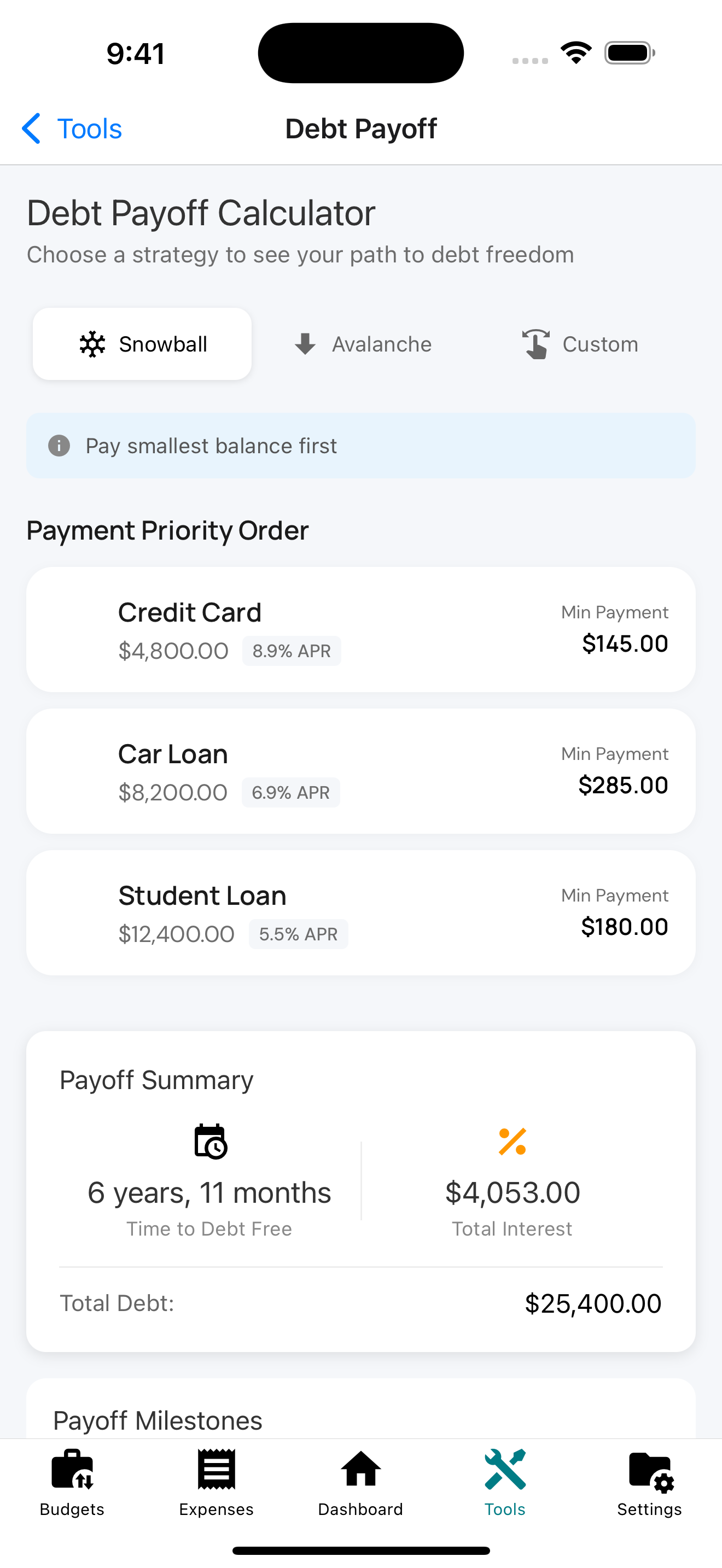Expand the Student Loan entry
Screen dimensions: 722x1568
click(360, 912)
